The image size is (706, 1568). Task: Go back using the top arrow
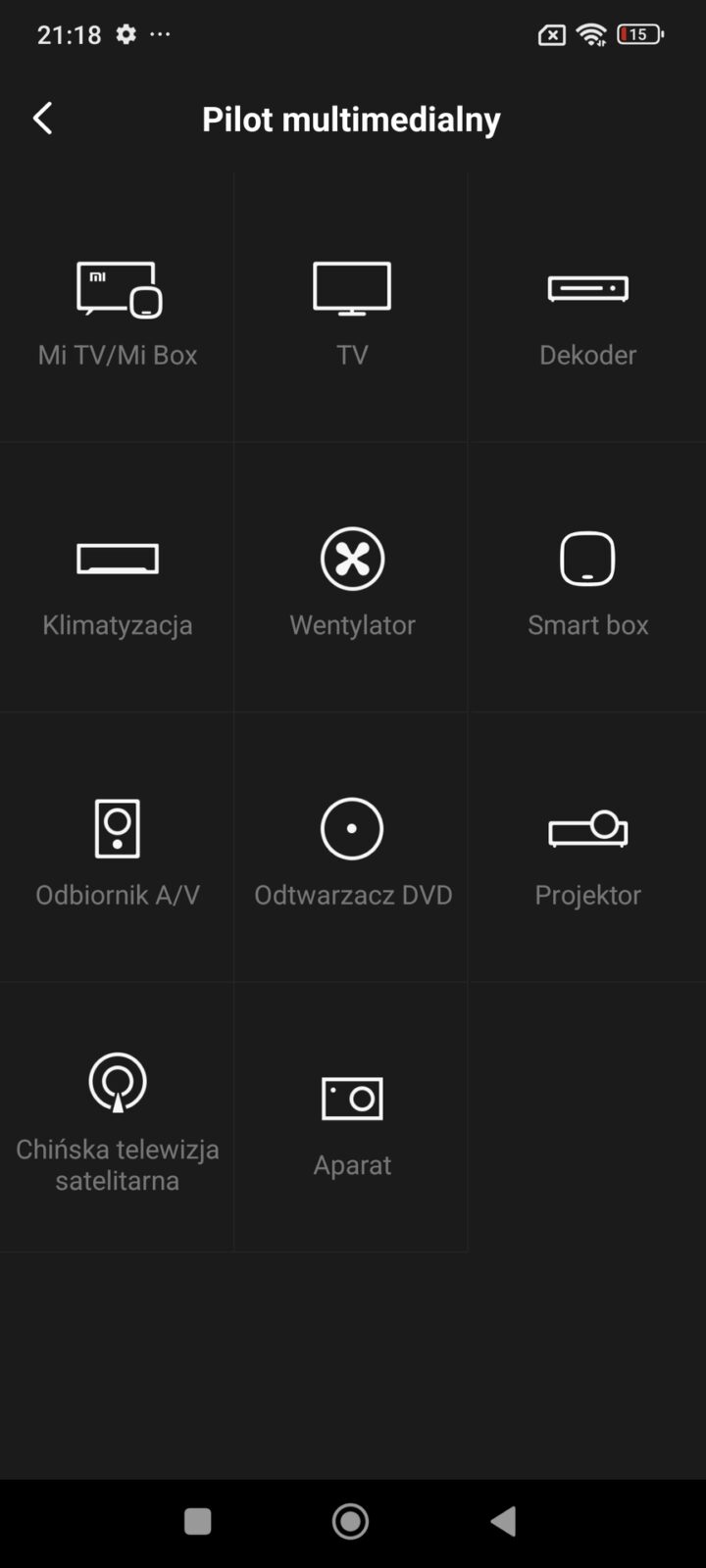[x=42, y=119]
